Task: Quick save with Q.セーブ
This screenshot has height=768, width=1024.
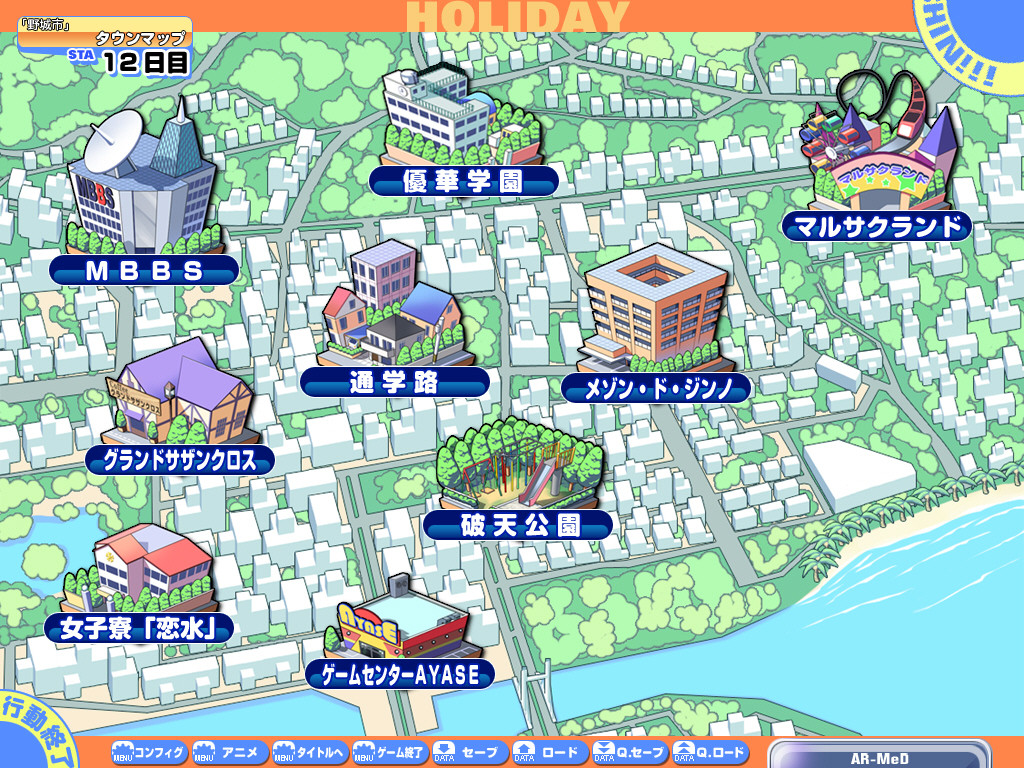Action: 629,753
